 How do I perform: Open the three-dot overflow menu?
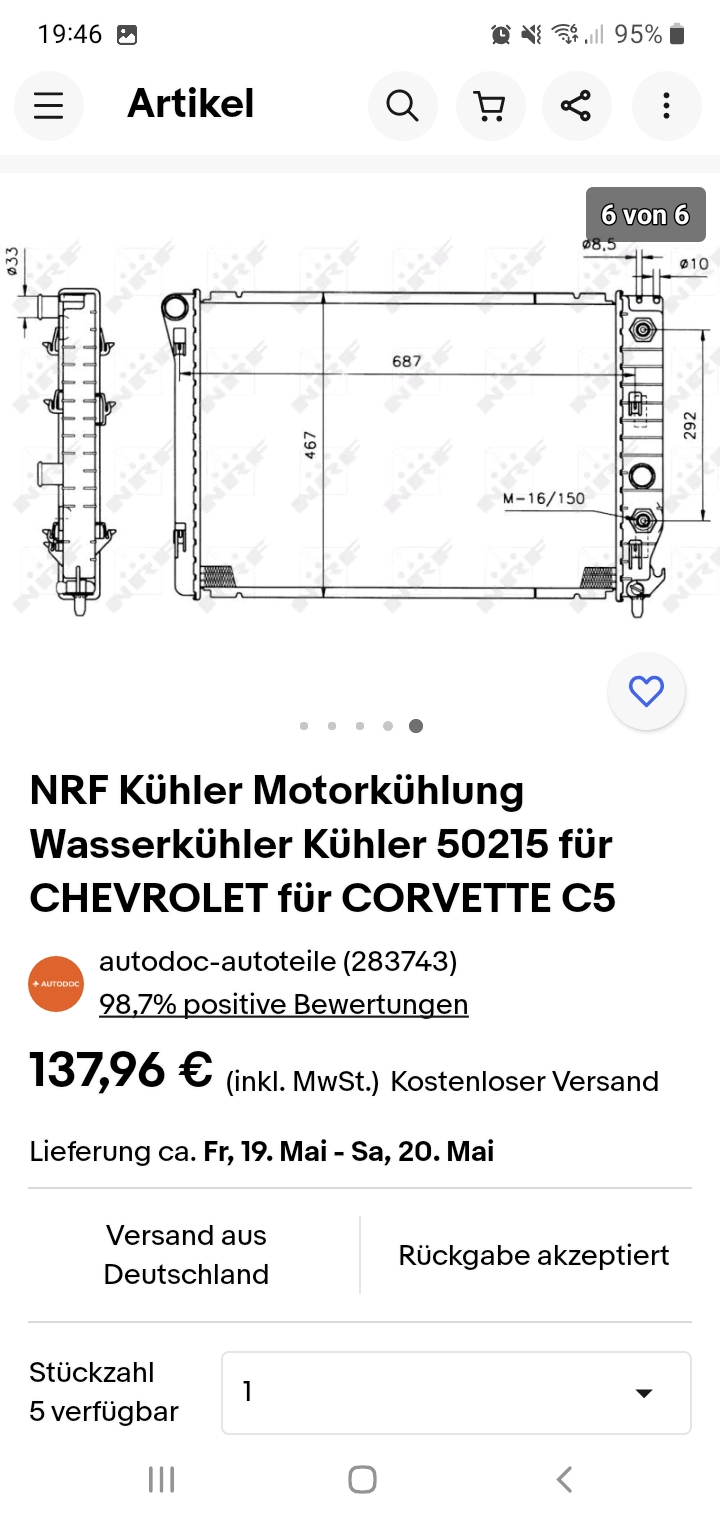pyautogui.click(x=666, y=105)
